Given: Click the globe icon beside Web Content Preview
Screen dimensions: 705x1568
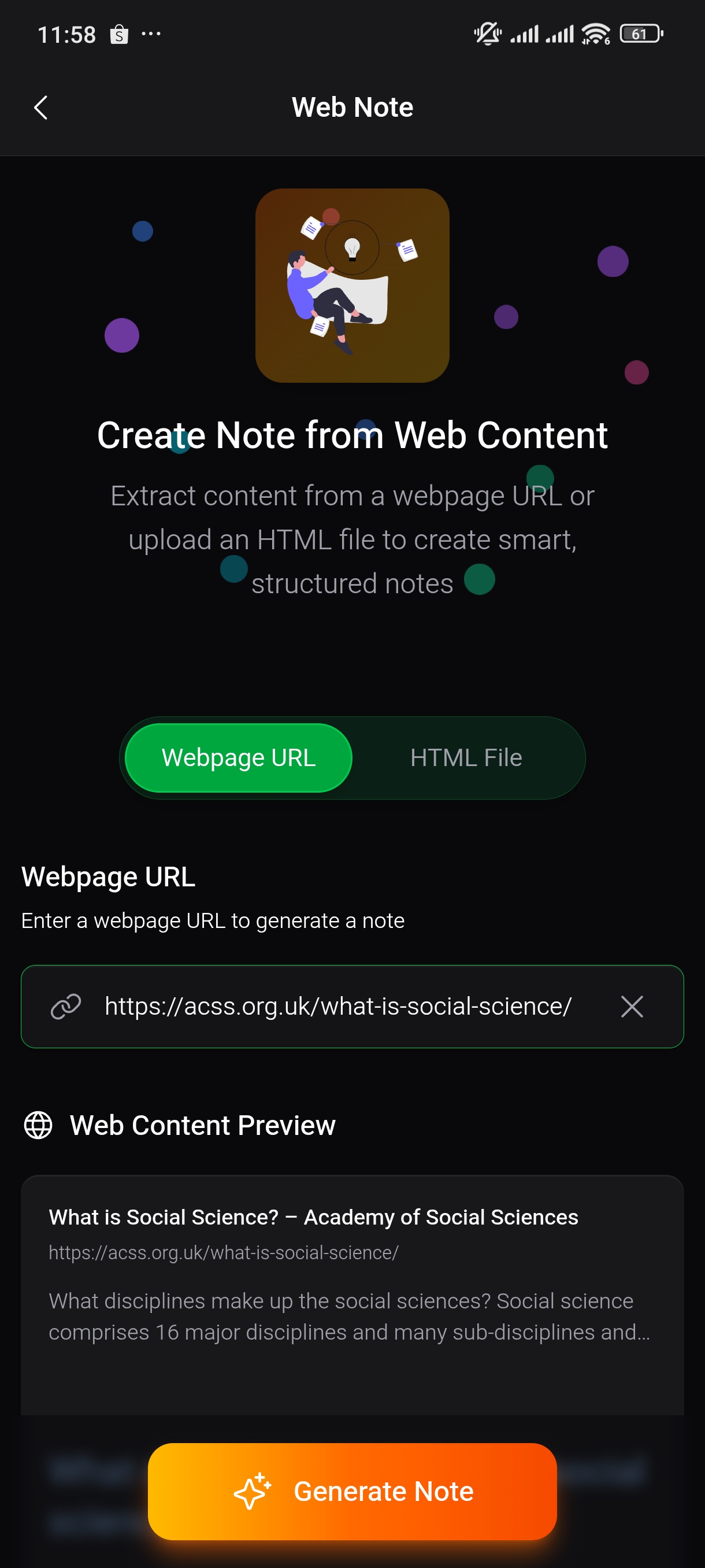Looking at the screenshot, I should pos(38,1125).
